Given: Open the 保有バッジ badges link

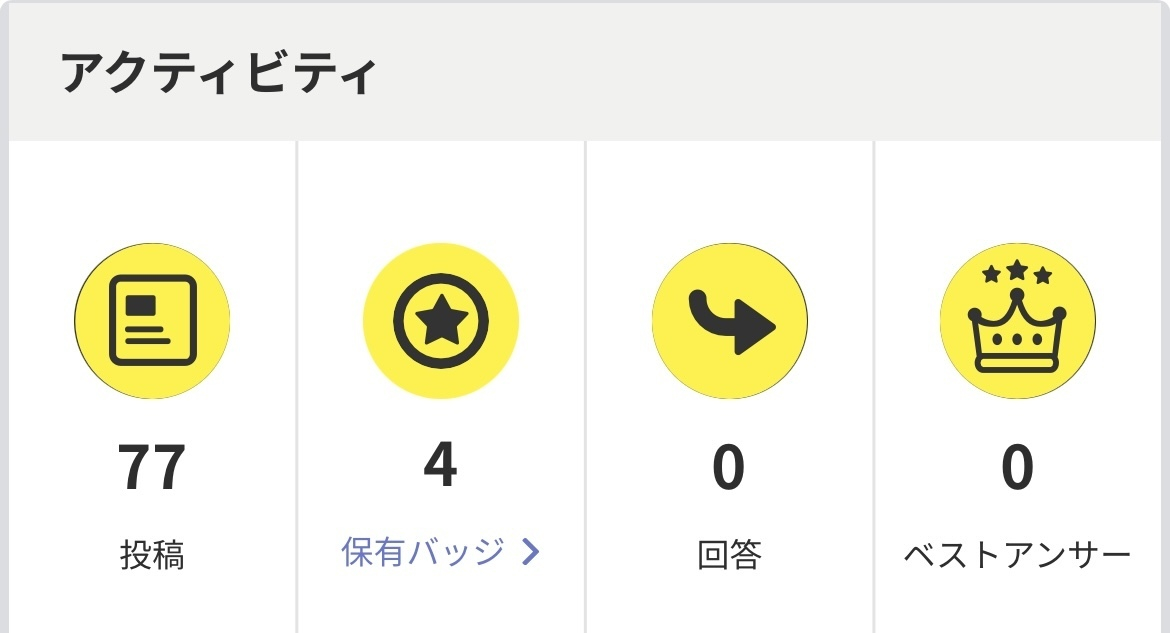Looking at the screenshot, I should click(440, 551).
